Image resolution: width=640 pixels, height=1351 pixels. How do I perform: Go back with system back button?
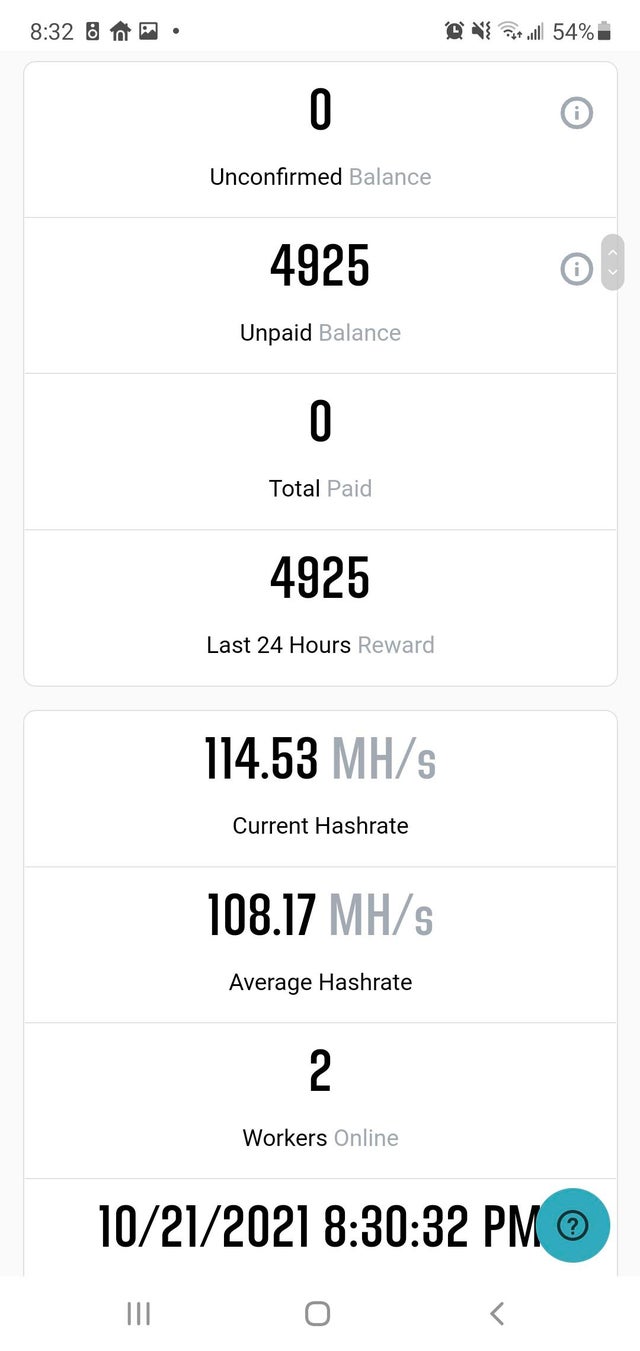pyautogui.click(x=497, y=1313)
